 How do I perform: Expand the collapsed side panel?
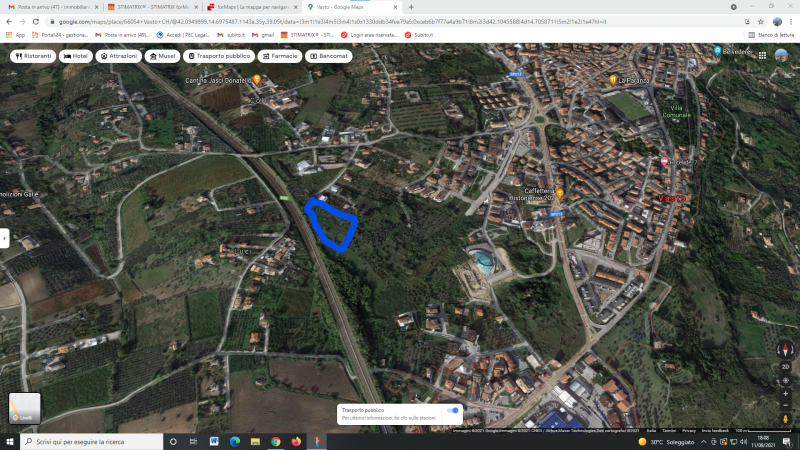pyautogui.click(x=4, y=238)
